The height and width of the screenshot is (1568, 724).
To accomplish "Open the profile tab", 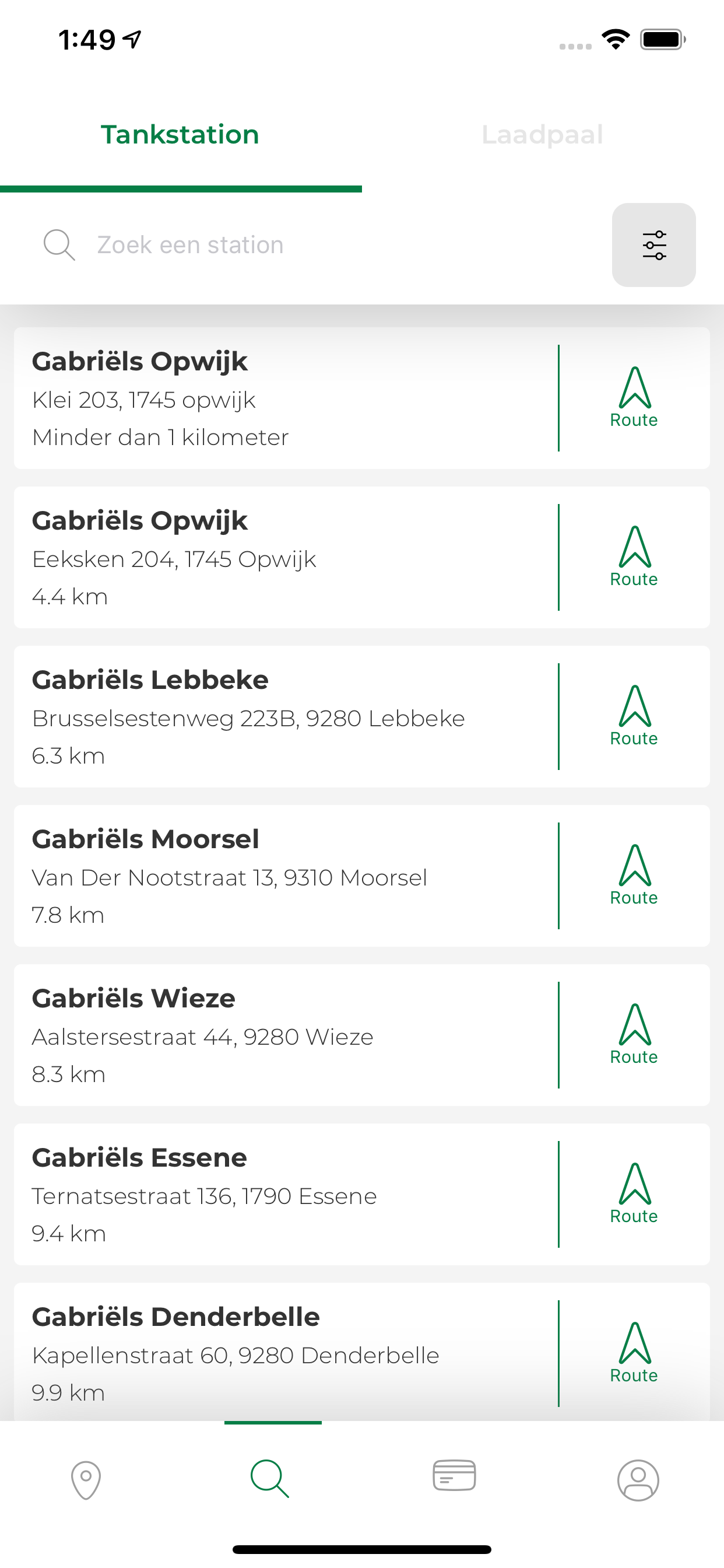I will click(638, 1480).
